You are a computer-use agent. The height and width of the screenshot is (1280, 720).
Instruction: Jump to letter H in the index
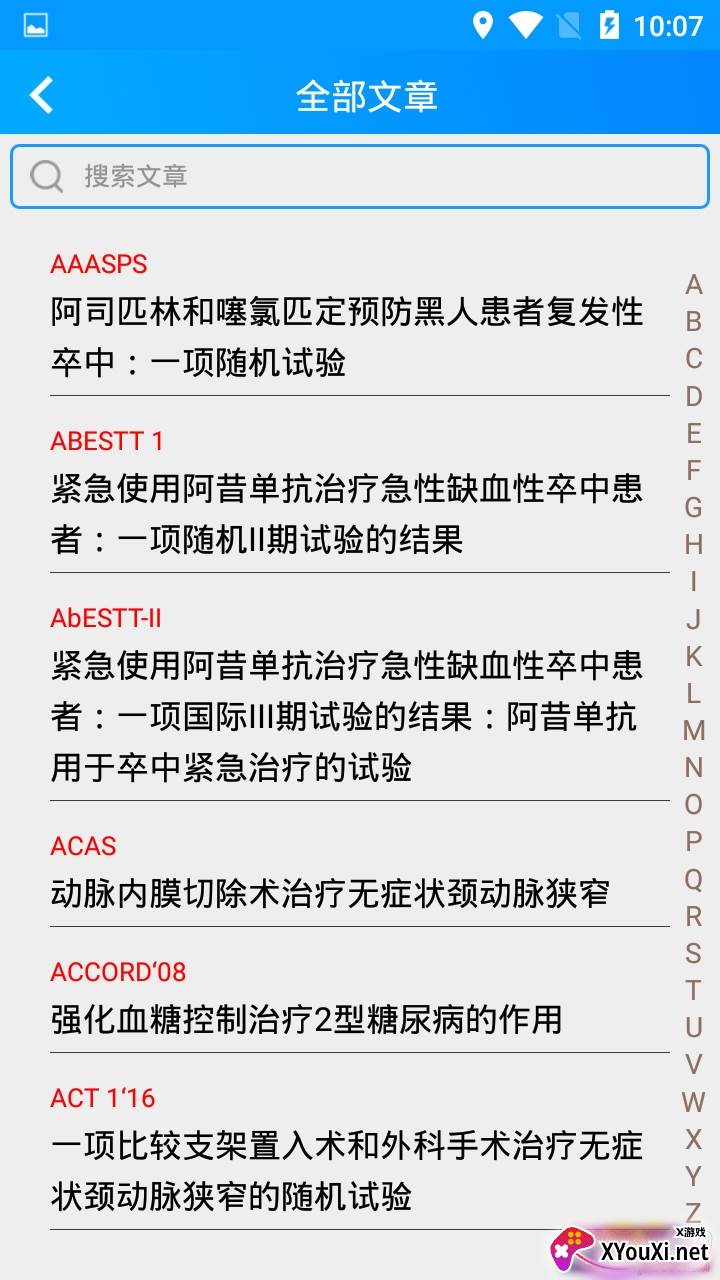tap(693, 544)
